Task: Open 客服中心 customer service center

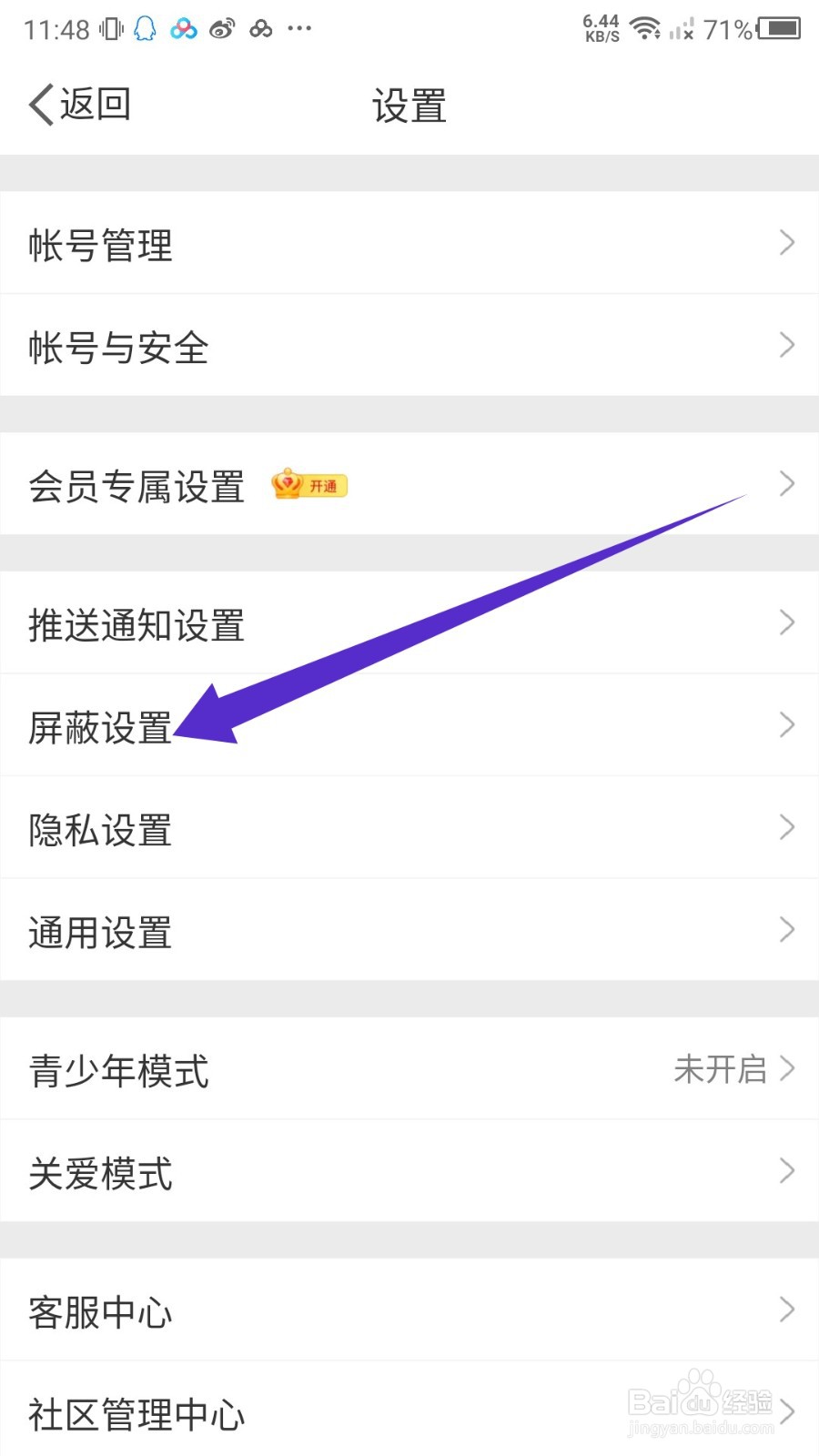Action: point(98,1311)
